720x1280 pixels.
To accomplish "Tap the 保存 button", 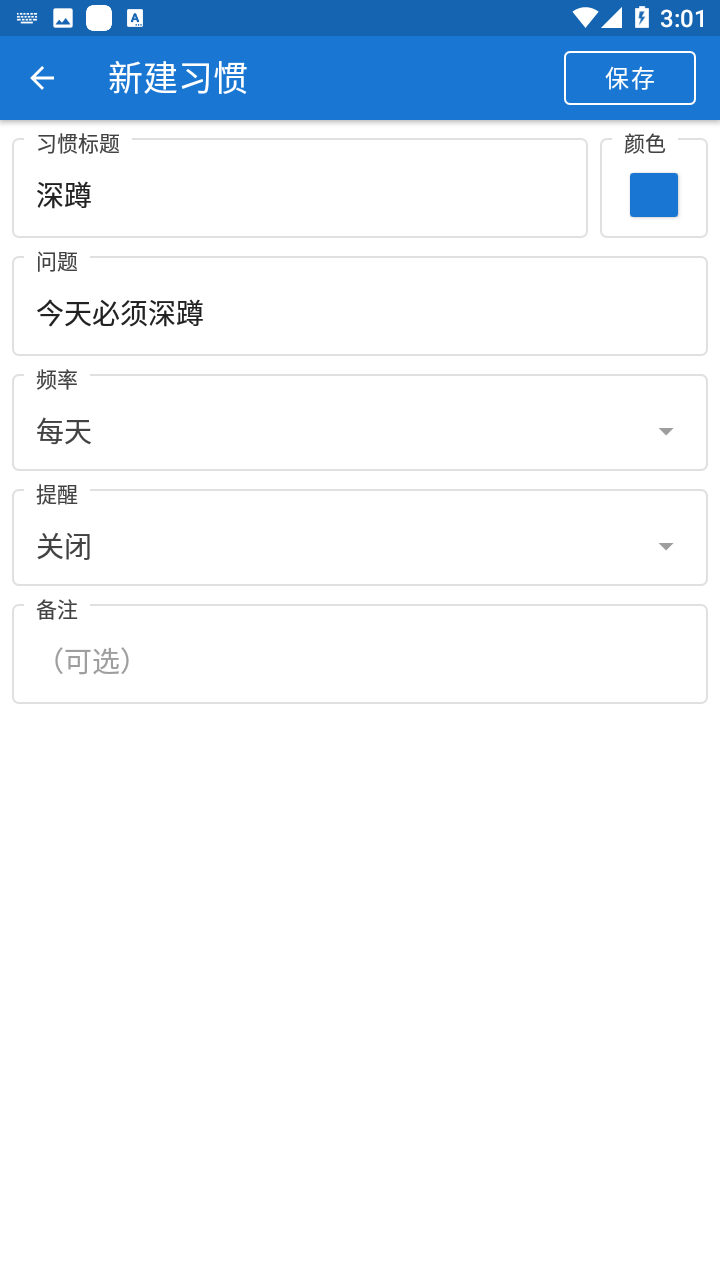I will pos(629,78).
